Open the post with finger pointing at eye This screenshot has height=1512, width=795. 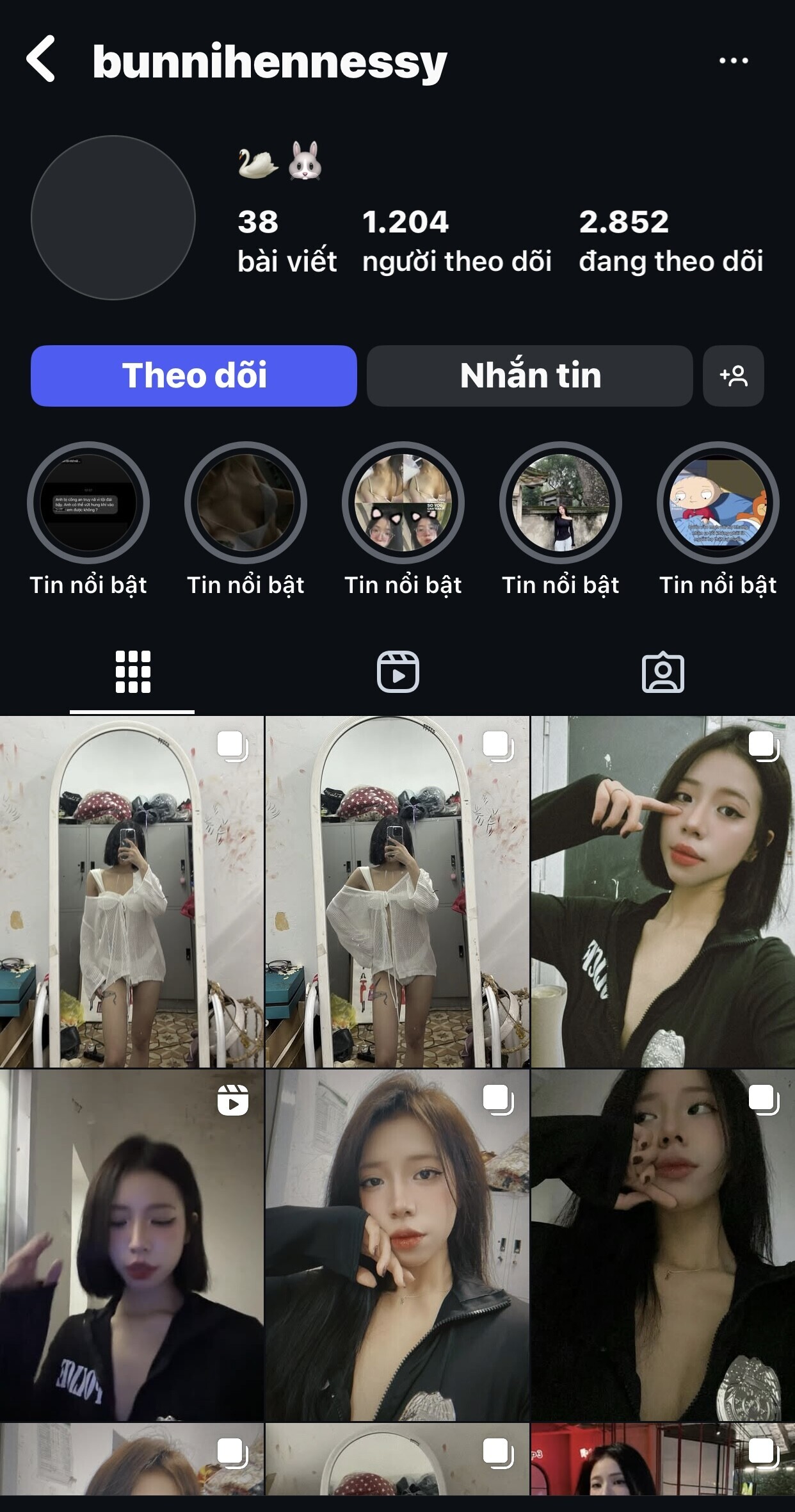point(662,891)
